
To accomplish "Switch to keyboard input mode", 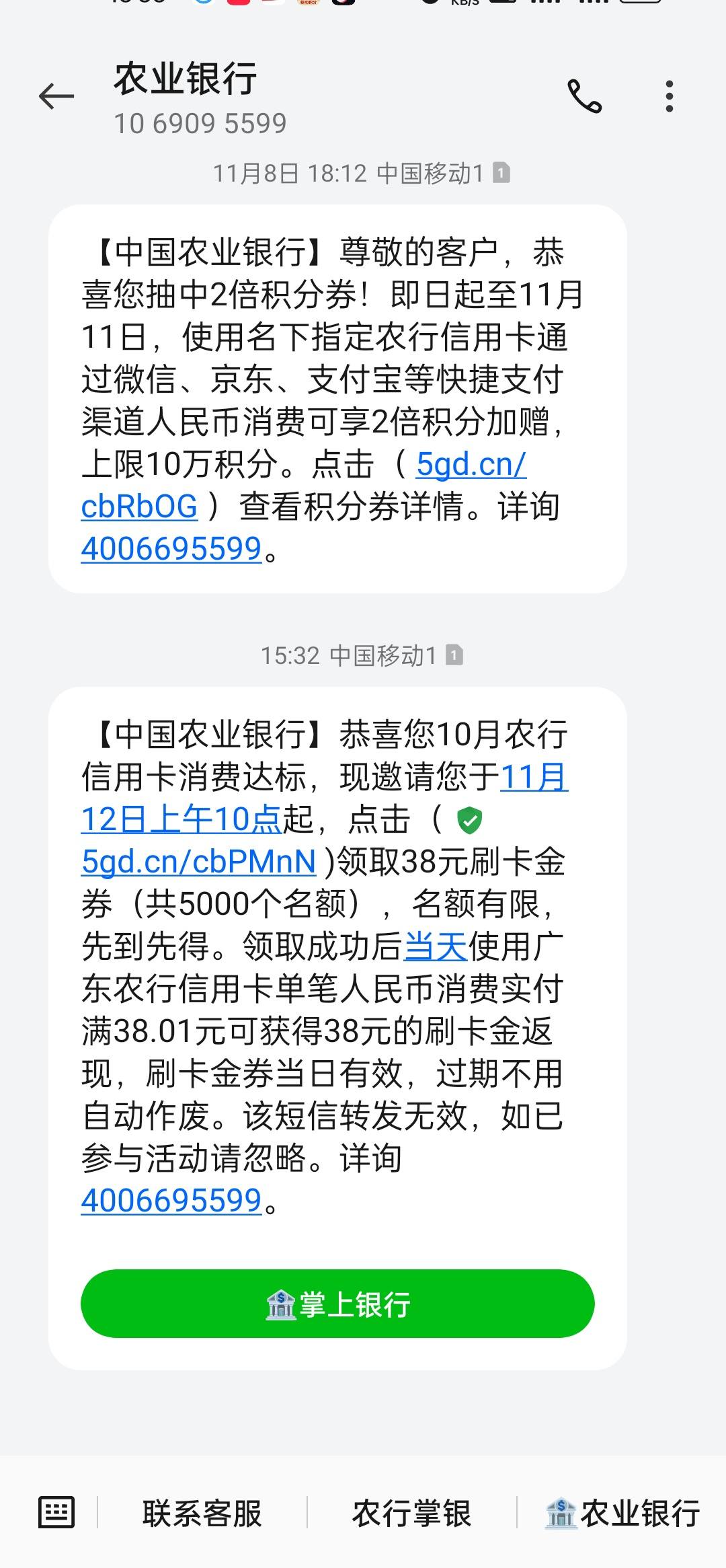I will tap(56, 1512).
